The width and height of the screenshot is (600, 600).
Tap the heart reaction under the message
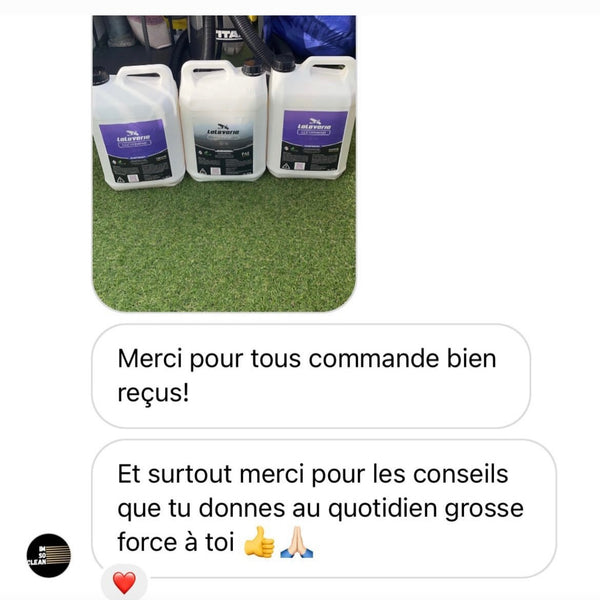point(124,583)
